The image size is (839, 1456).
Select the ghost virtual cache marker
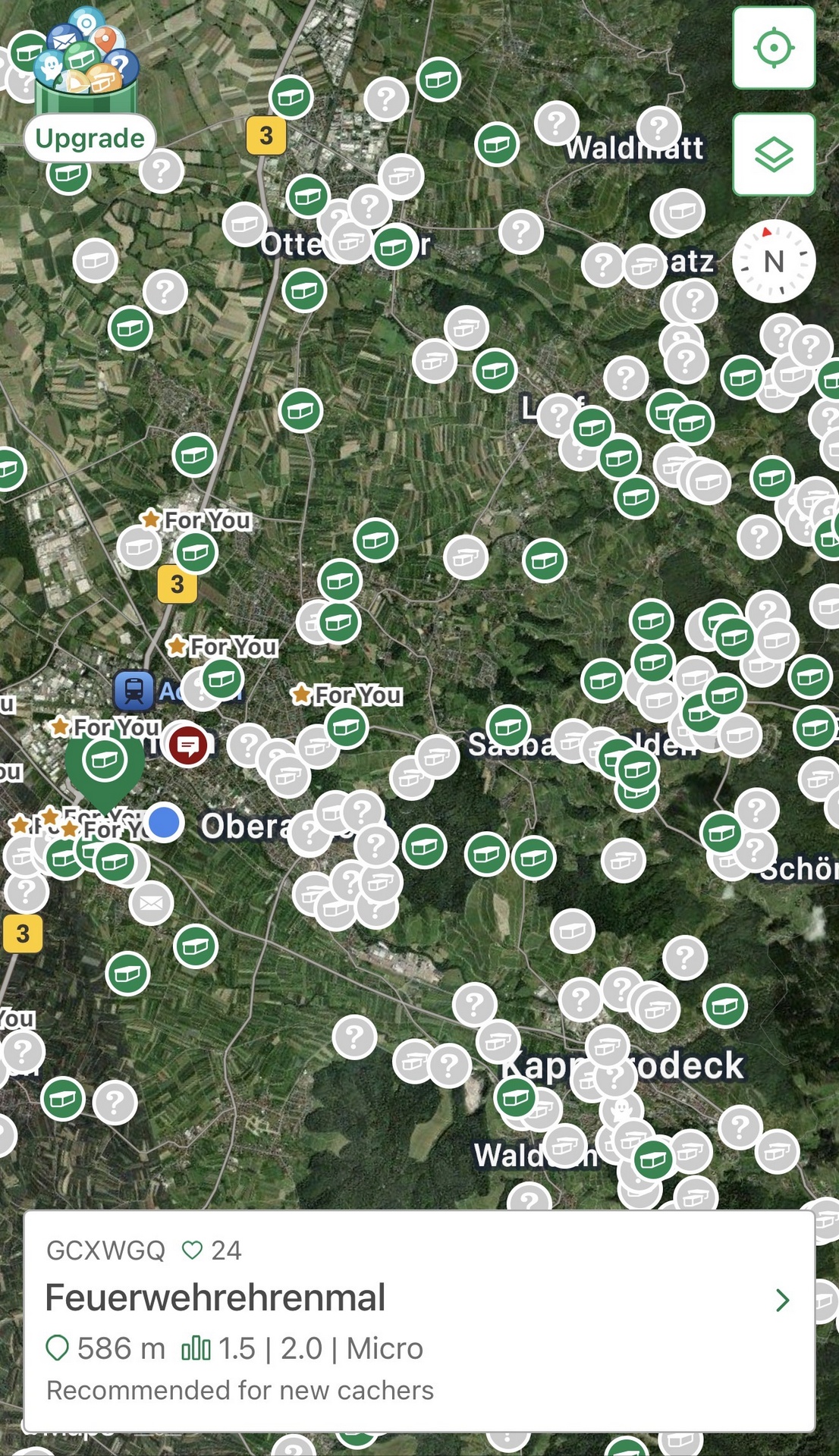pyautogui.click(x=621, y=1109)
